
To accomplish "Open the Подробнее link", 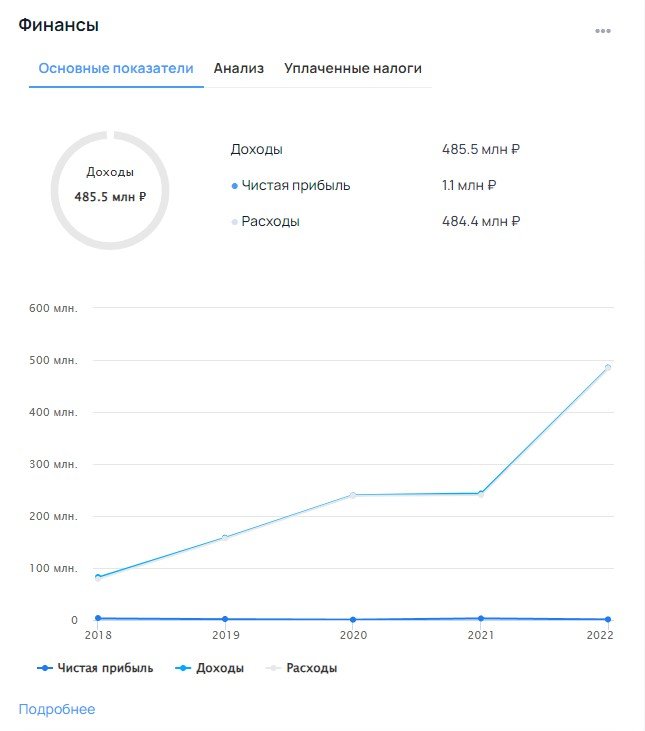I will coord(57,709).
